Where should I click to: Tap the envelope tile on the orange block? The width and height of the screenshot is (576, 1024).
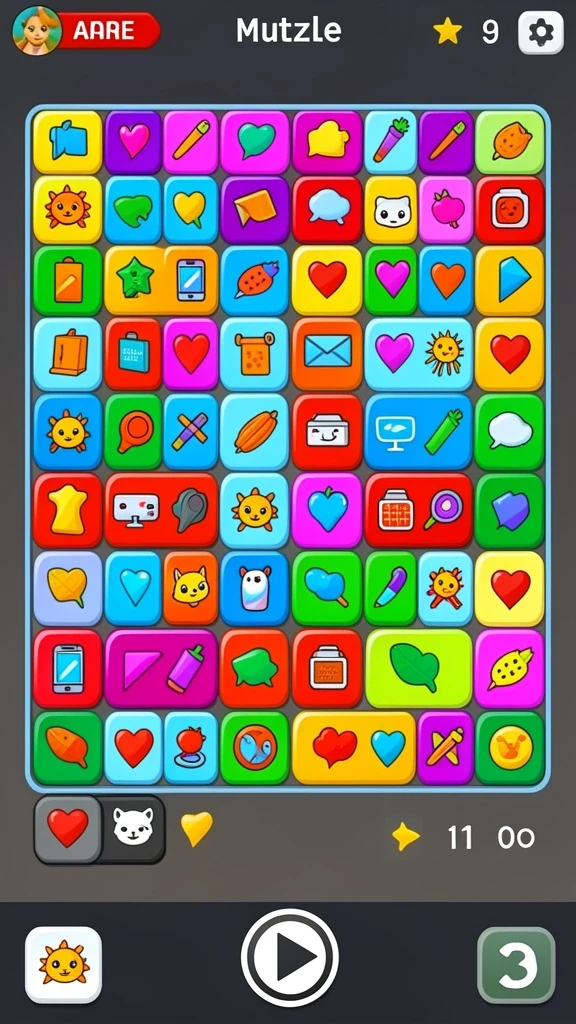point(327,353)
